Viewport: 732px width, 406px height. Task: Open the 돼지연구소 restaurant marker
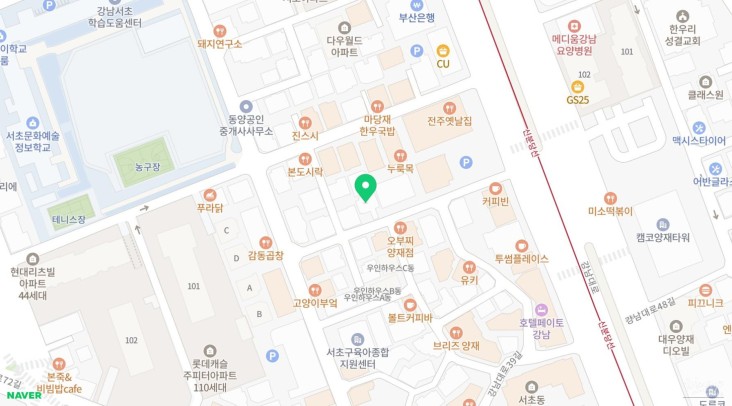pos(233,30)
